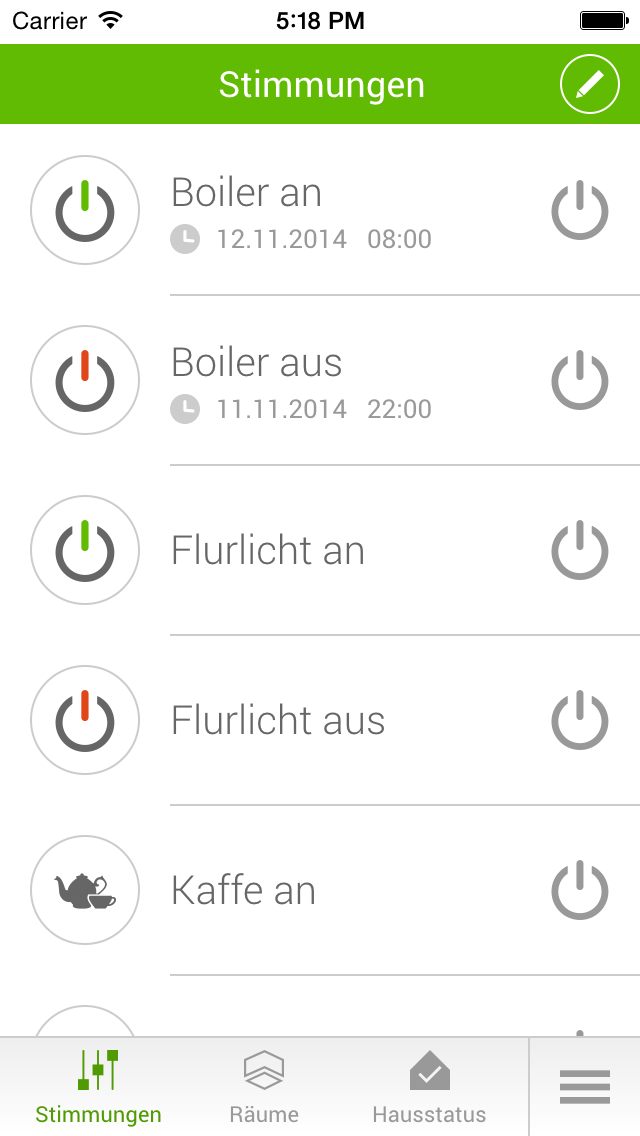640x1136 pixels.
Task: Switch to the Räume tab
Action: tap(264, 1086)
